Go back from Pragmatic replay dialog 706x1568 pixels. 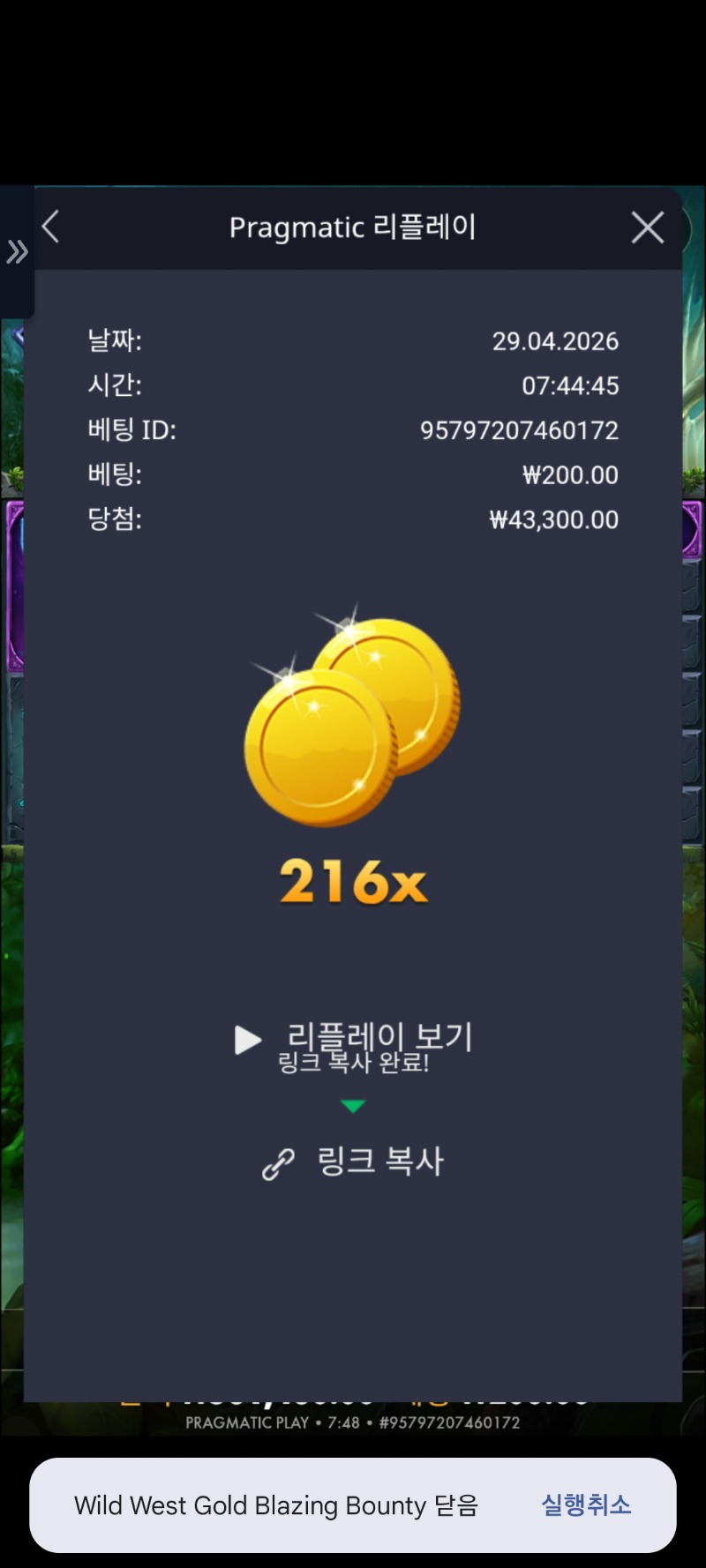coord(51,228)
